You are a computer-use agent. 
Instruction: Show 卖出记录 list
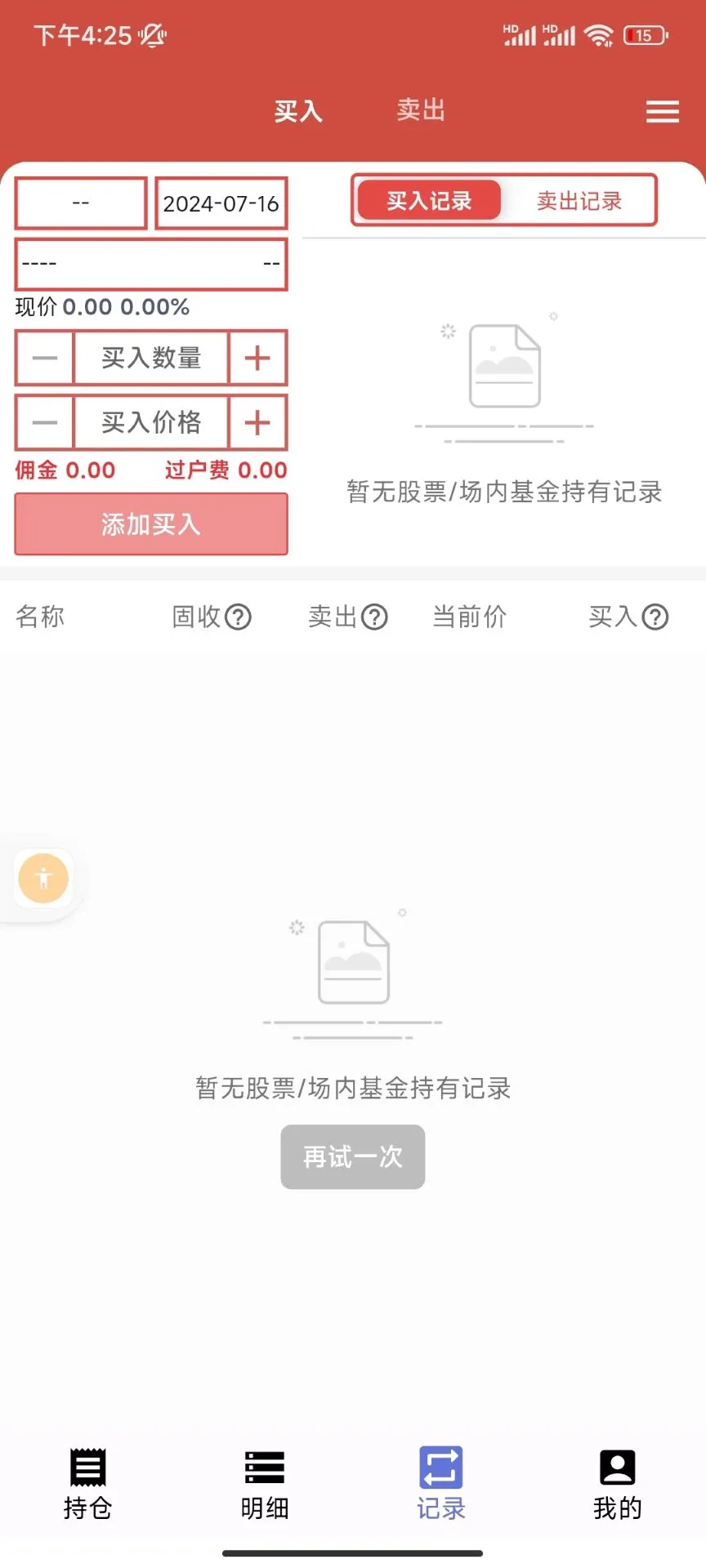click(x=579, y=201)
